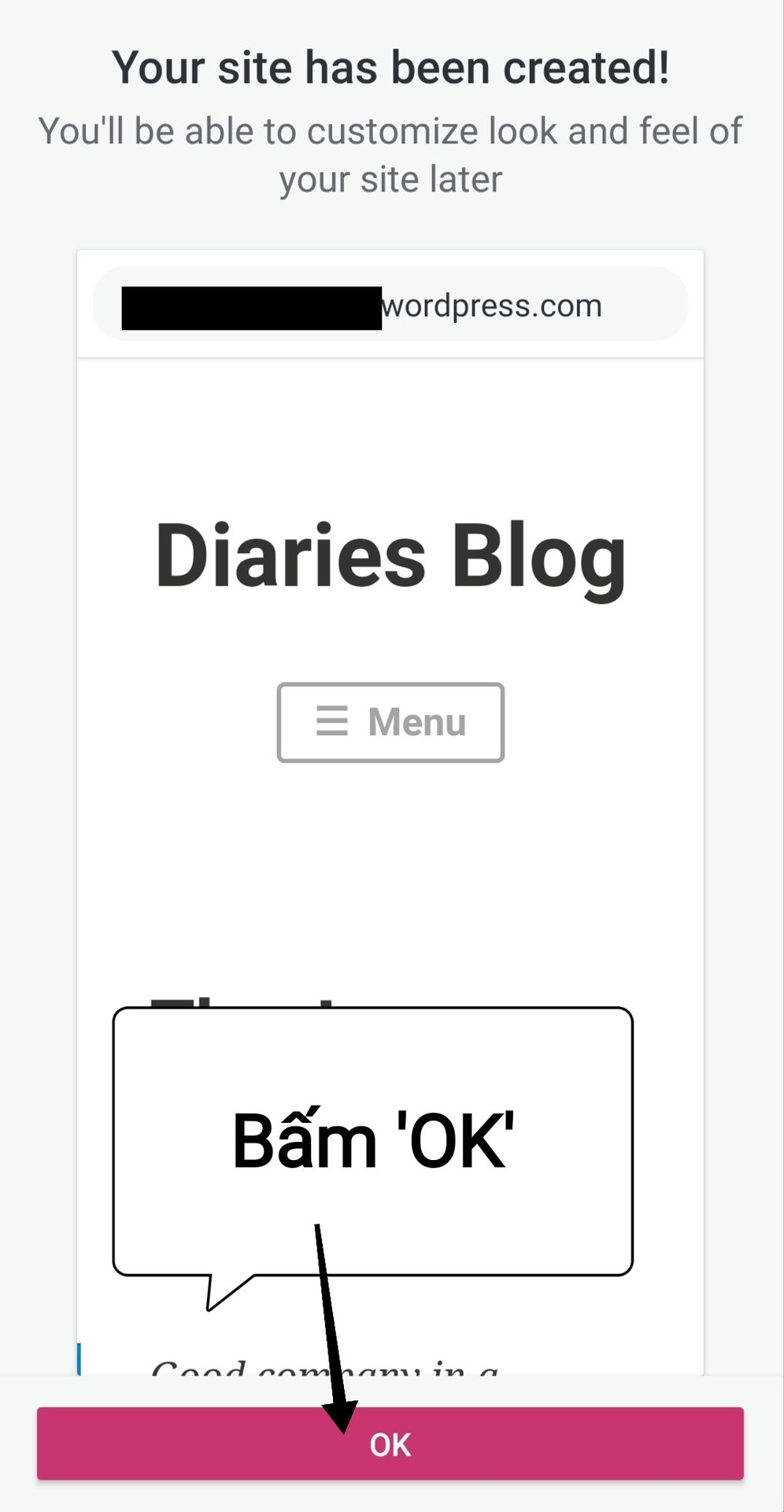Confirm site creation with the OK button
Screen dimensions: 784x1512
(x=390, y=1443)
